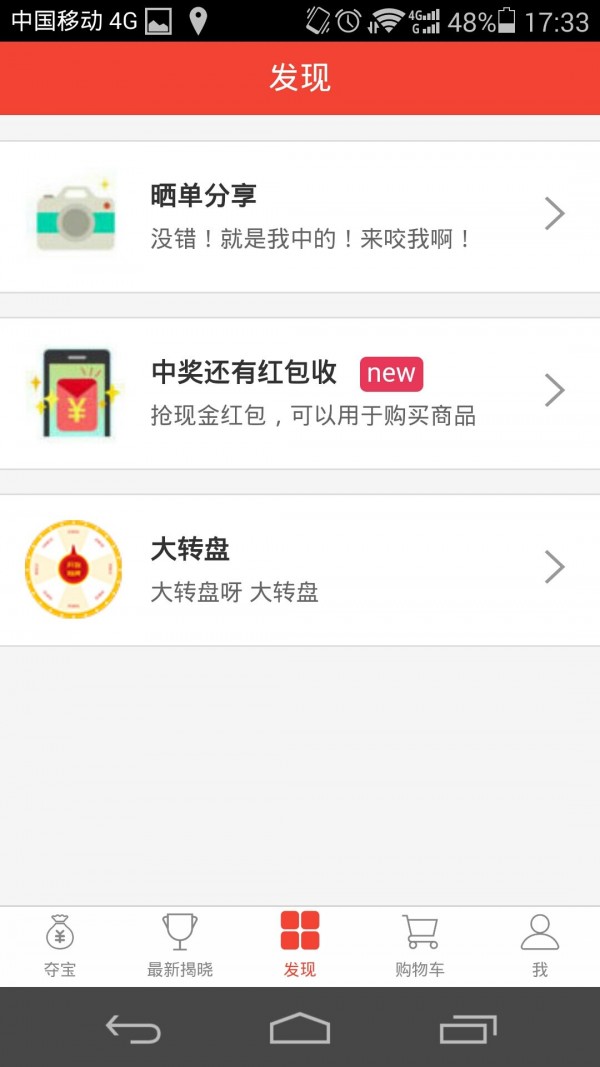
Task: Switch to the 最新揭晓 tab
Action: (x=180, y=945)
